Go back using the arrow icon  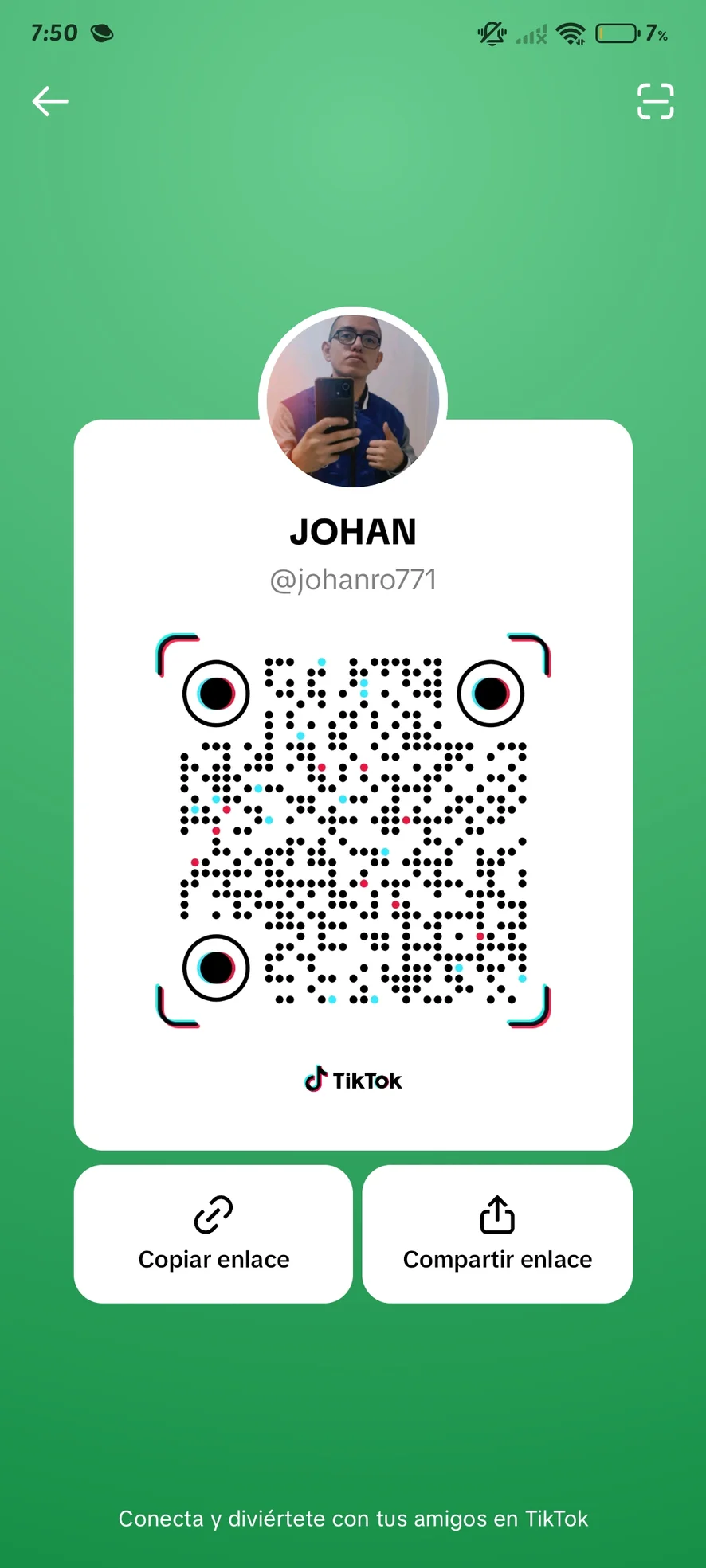click(50, 101)
